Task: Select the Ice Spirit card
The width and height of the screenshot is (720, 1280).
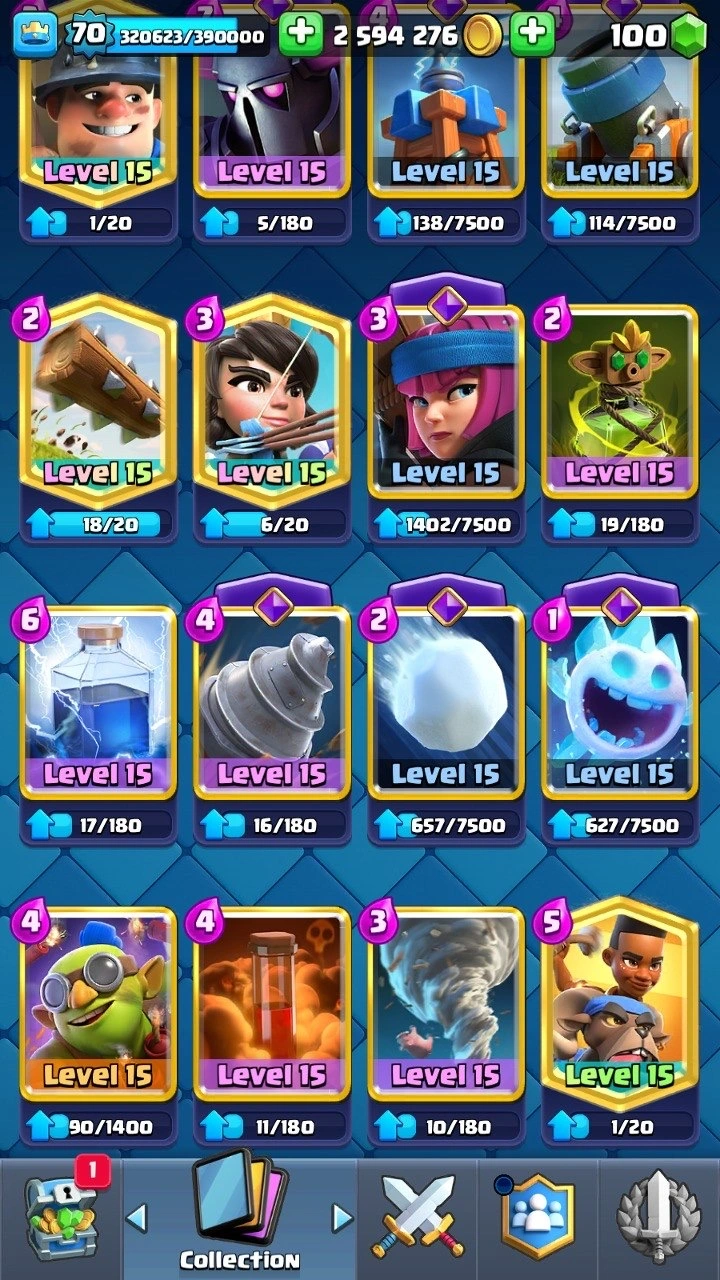Action: (x=620, y=700)
